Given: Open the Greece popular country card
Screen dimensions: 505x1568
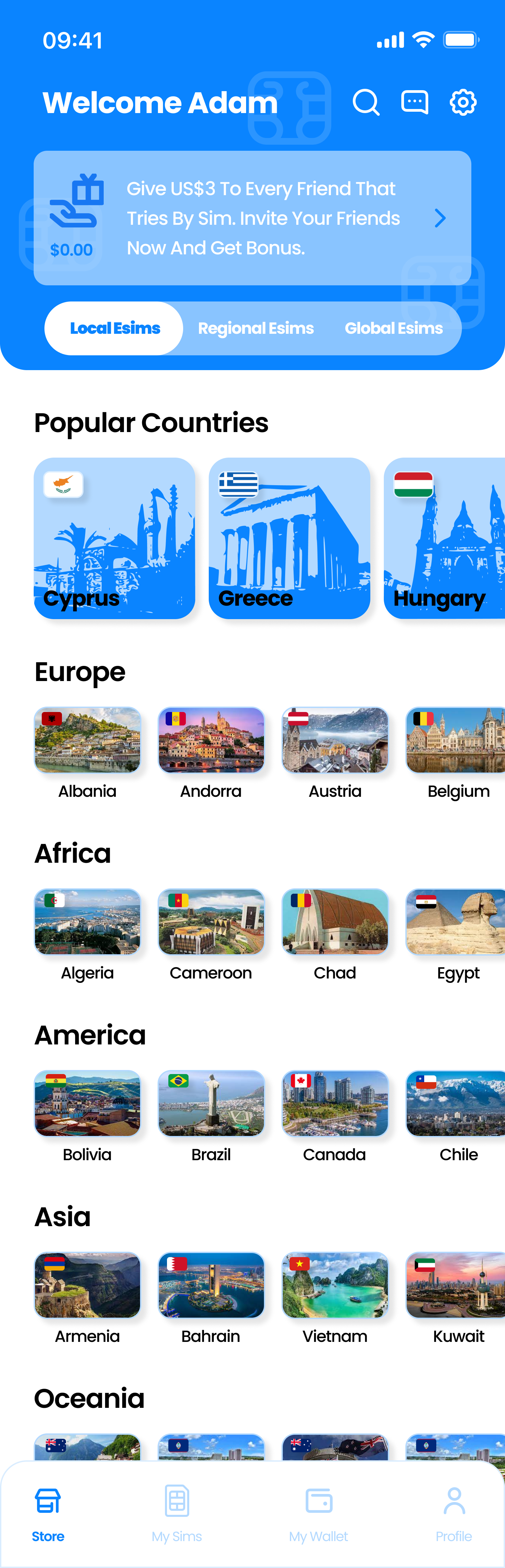Looking at the screenshot, I should pos(289,538).
